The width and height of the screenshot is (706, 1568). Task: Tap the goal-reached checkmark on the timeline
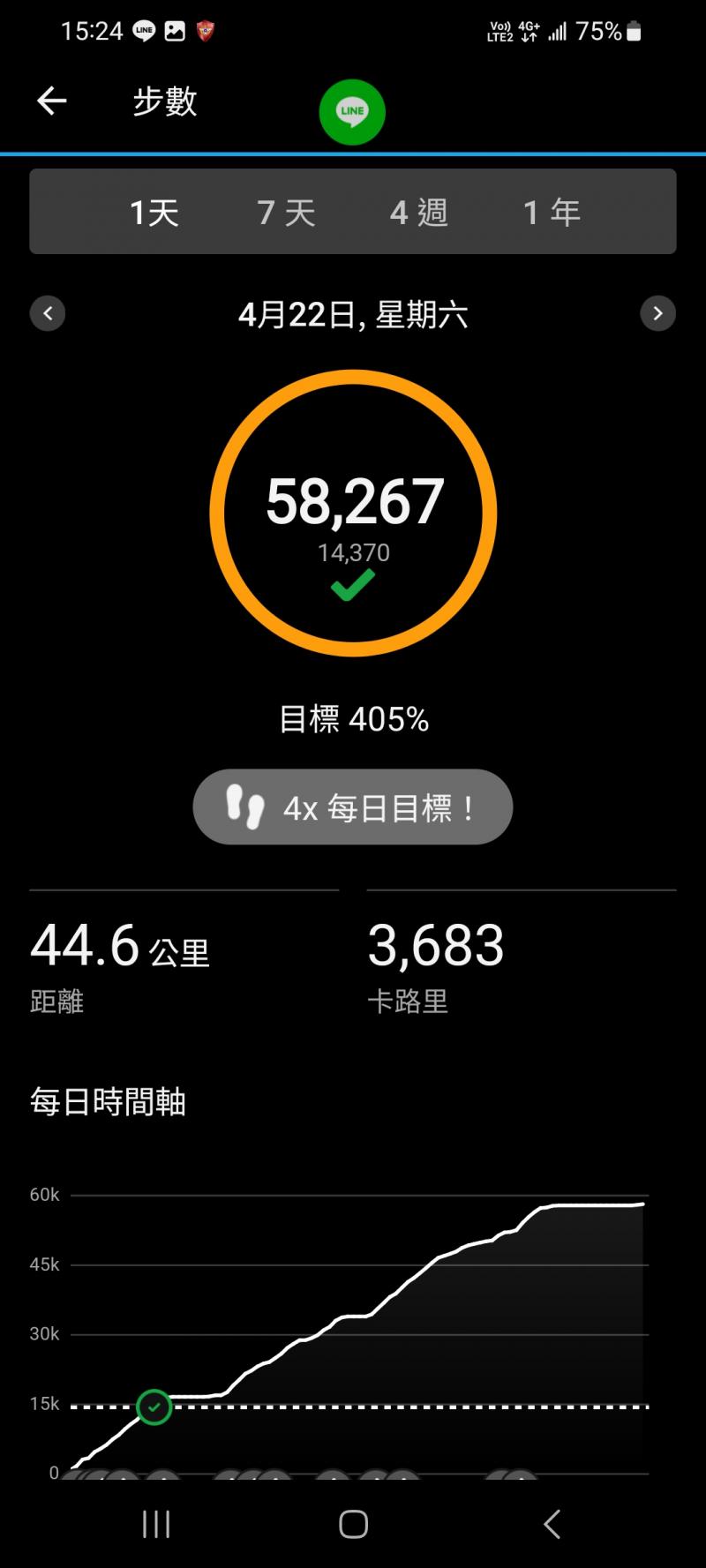click(154, 1407)
